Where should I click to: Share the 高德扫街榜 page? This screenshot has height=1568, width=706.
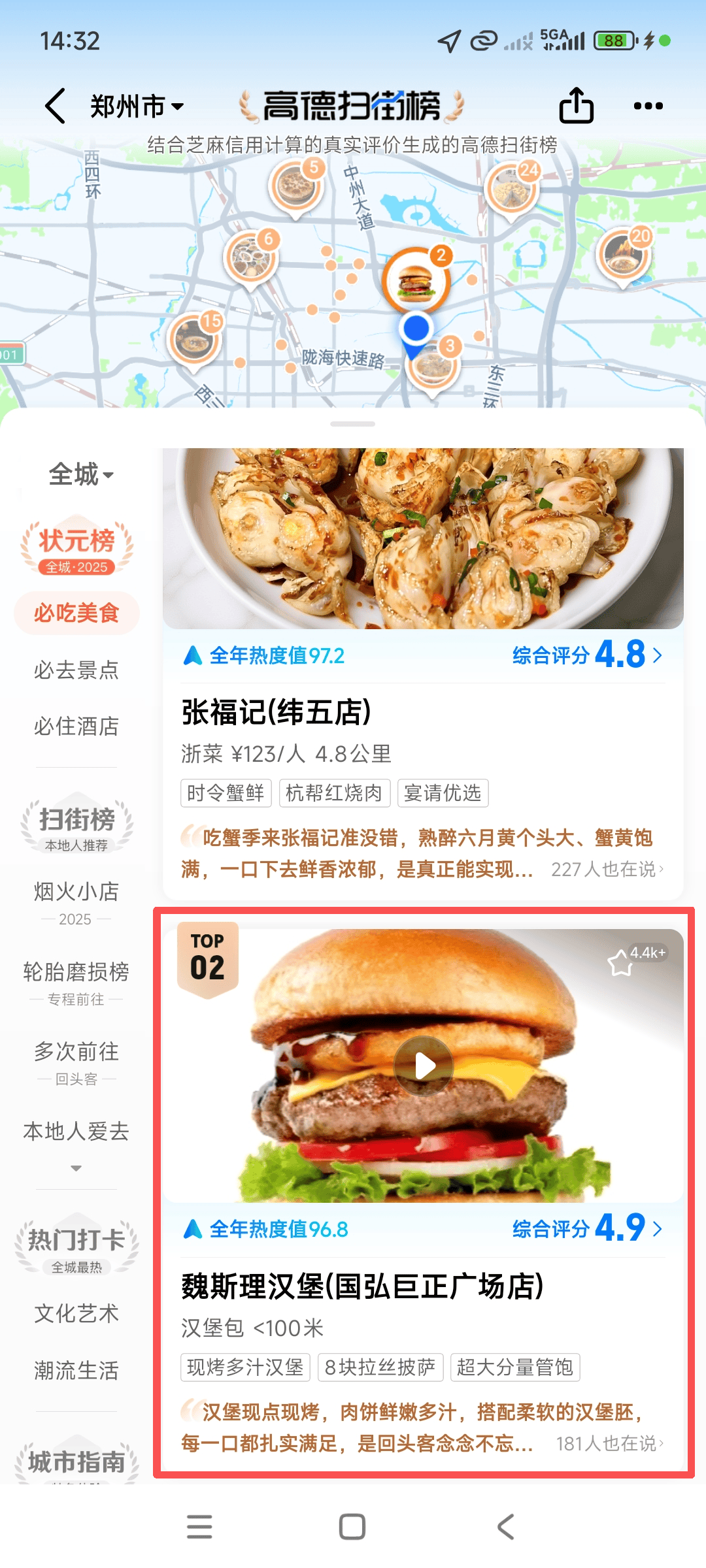(x=576, y=105)
